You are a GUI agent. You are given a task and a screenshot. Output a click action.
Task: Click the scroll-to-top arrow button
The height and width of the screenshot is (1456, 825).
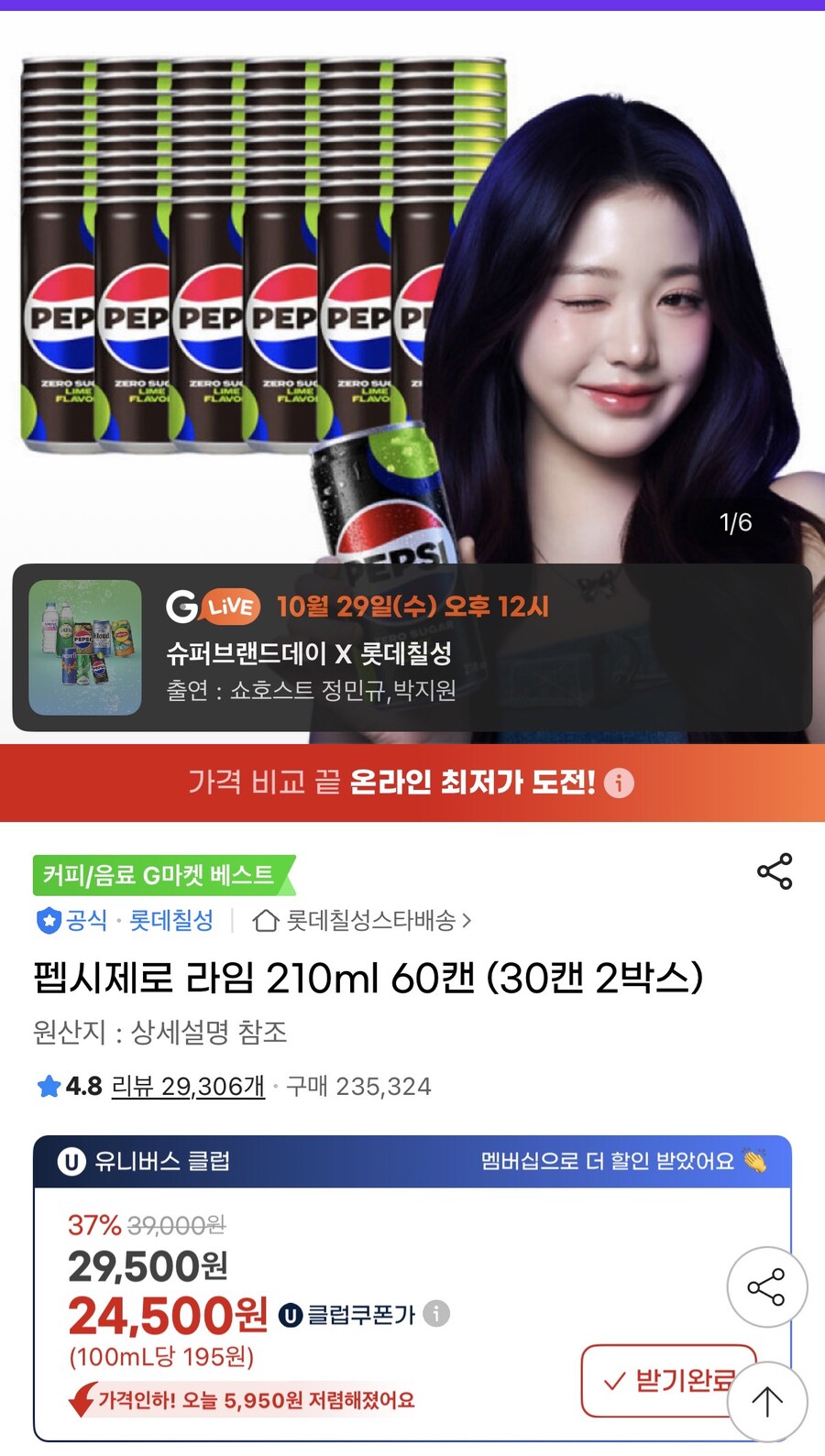click(766, 1399)
